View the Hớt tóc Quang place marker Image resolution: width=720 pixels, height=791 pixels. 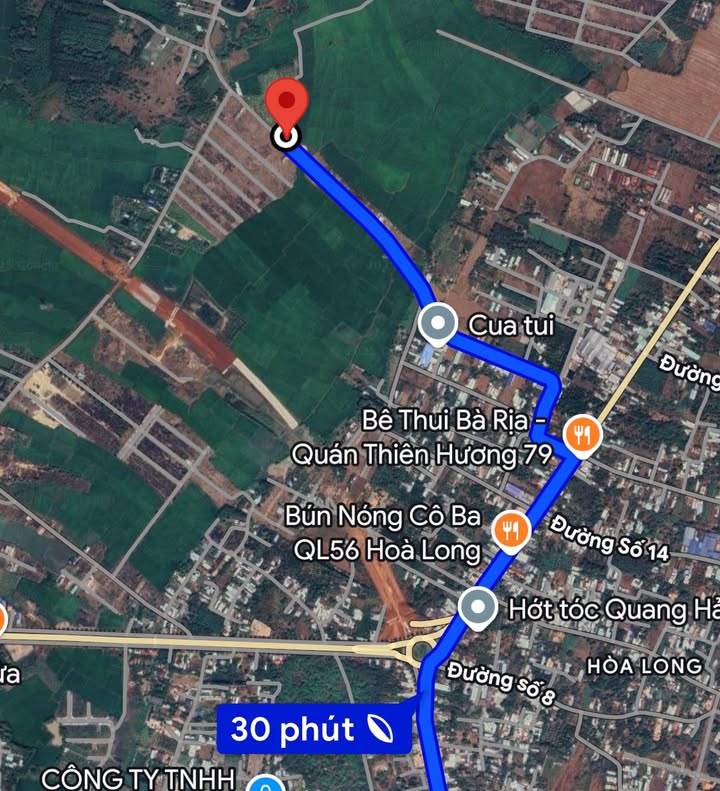[478, 607]
